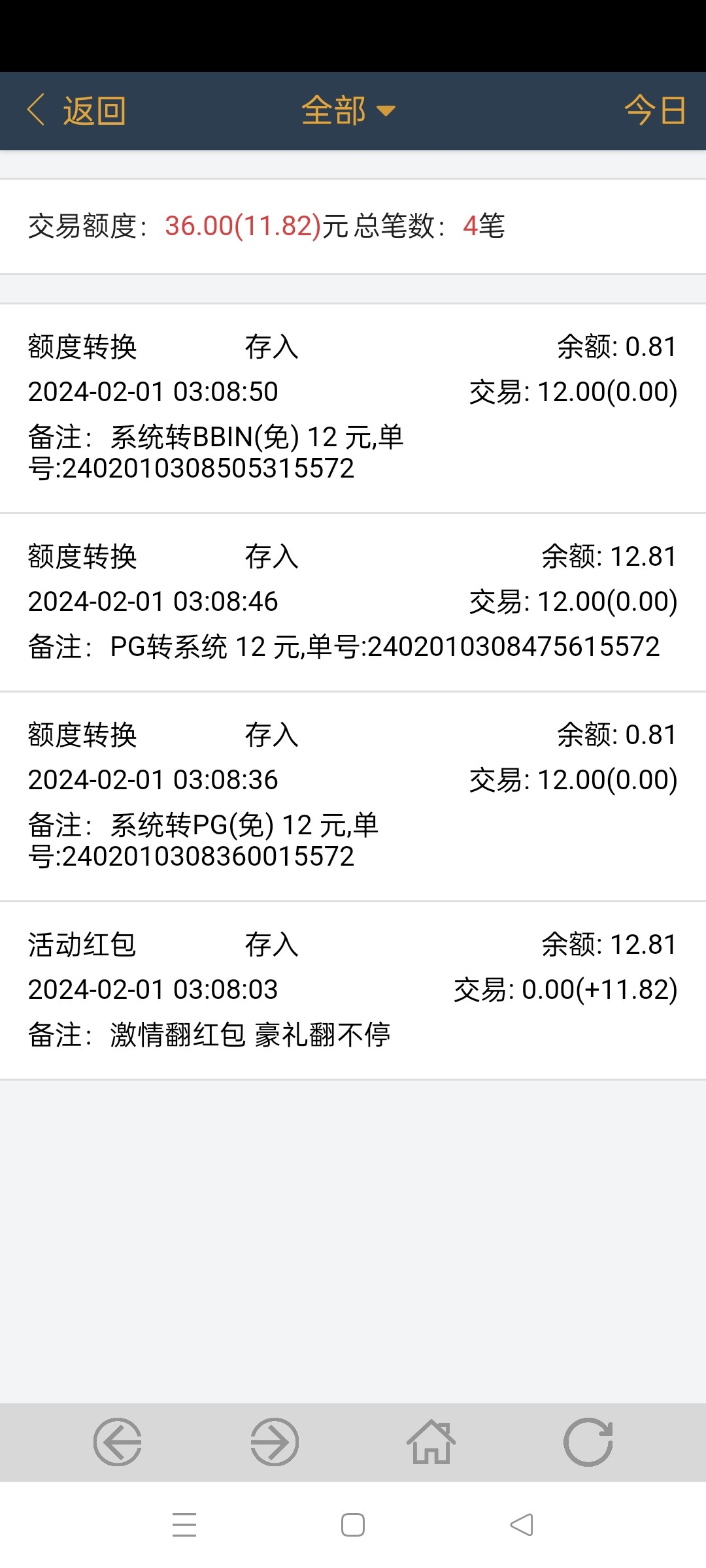View the 系统转PG transfer details
Screen dimensions: 706x1568
pos(353,794)
